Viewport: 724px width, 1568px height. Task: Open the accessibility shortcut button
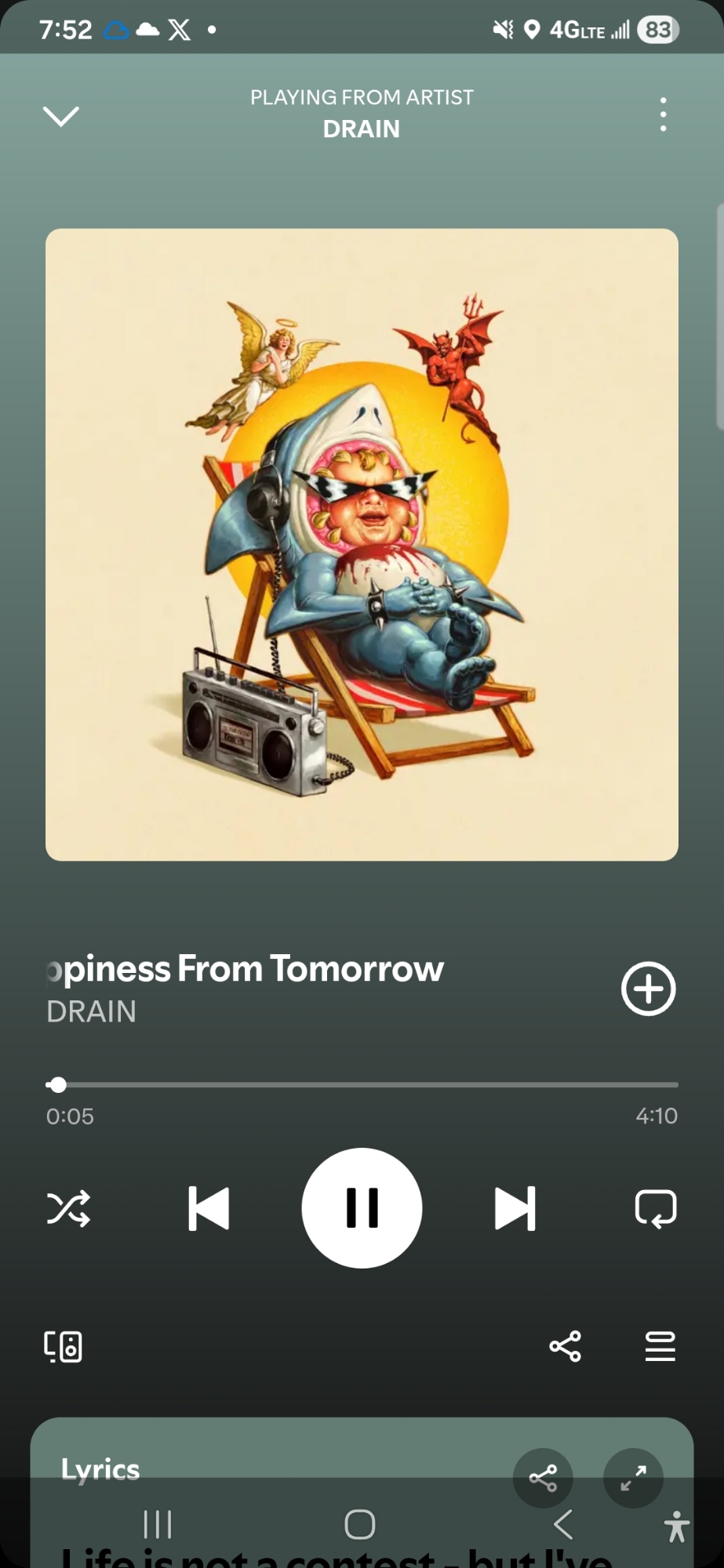pos(676,1526)
